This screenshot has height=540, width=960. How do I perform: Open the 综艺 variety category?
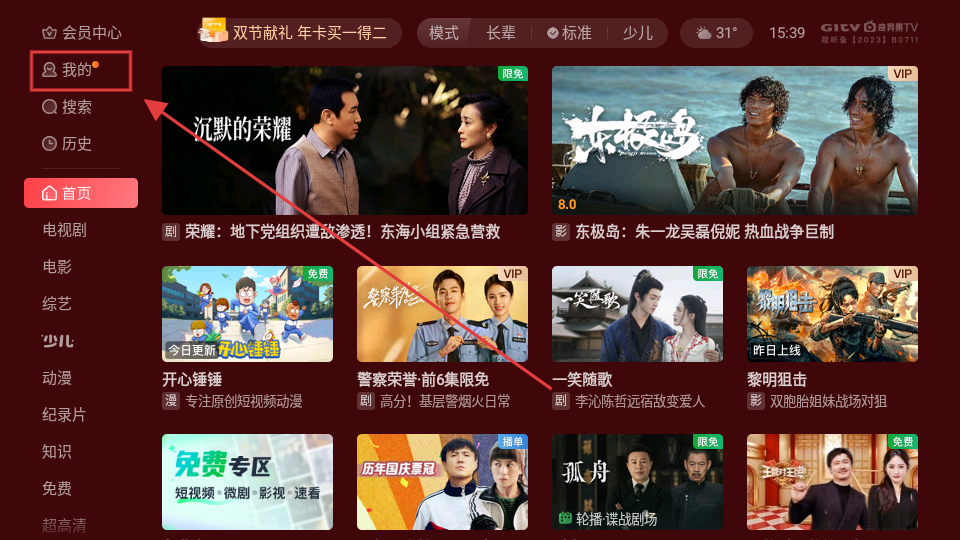tap(57, 304)
